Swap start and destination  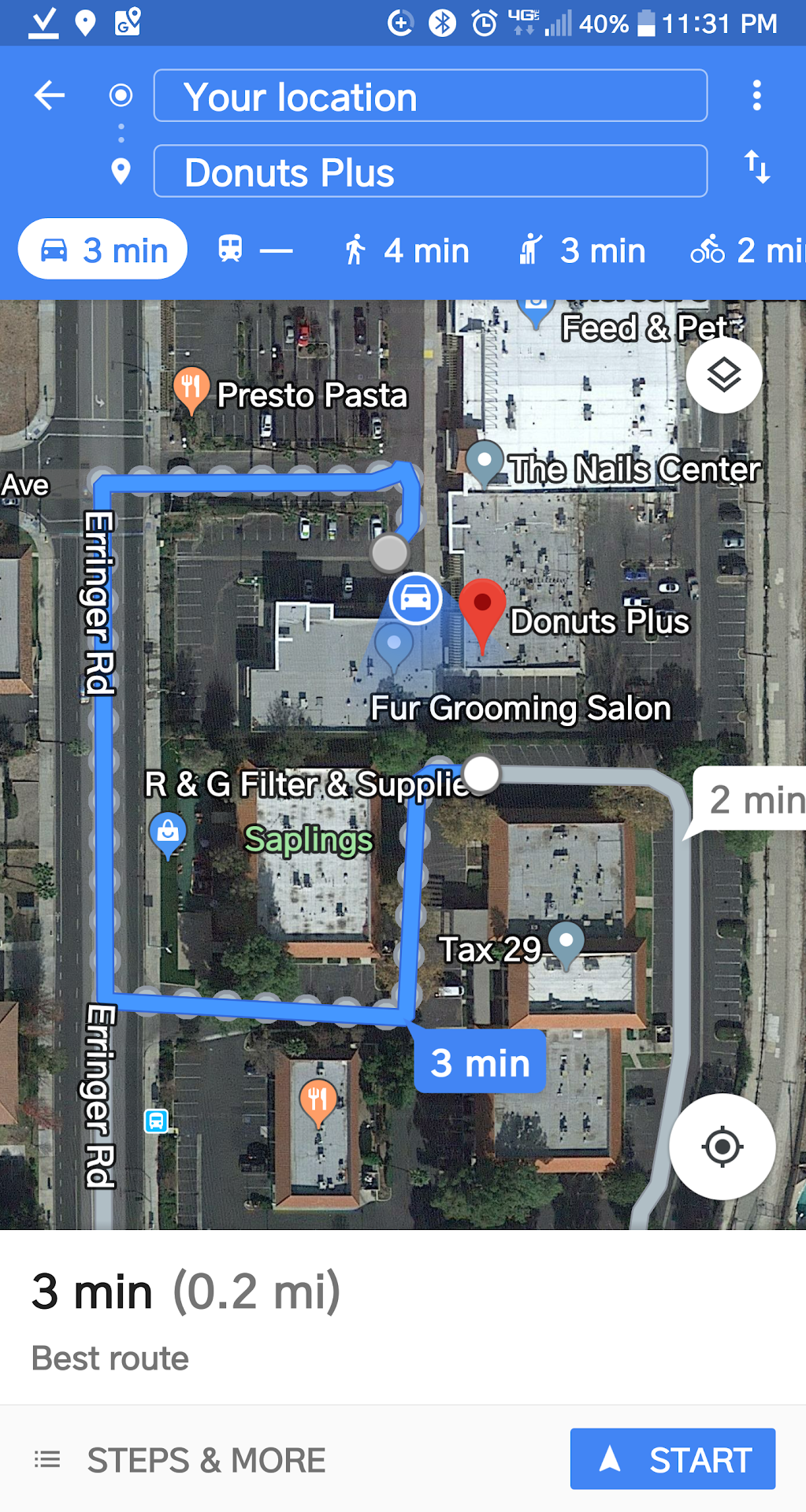(756, 167)
